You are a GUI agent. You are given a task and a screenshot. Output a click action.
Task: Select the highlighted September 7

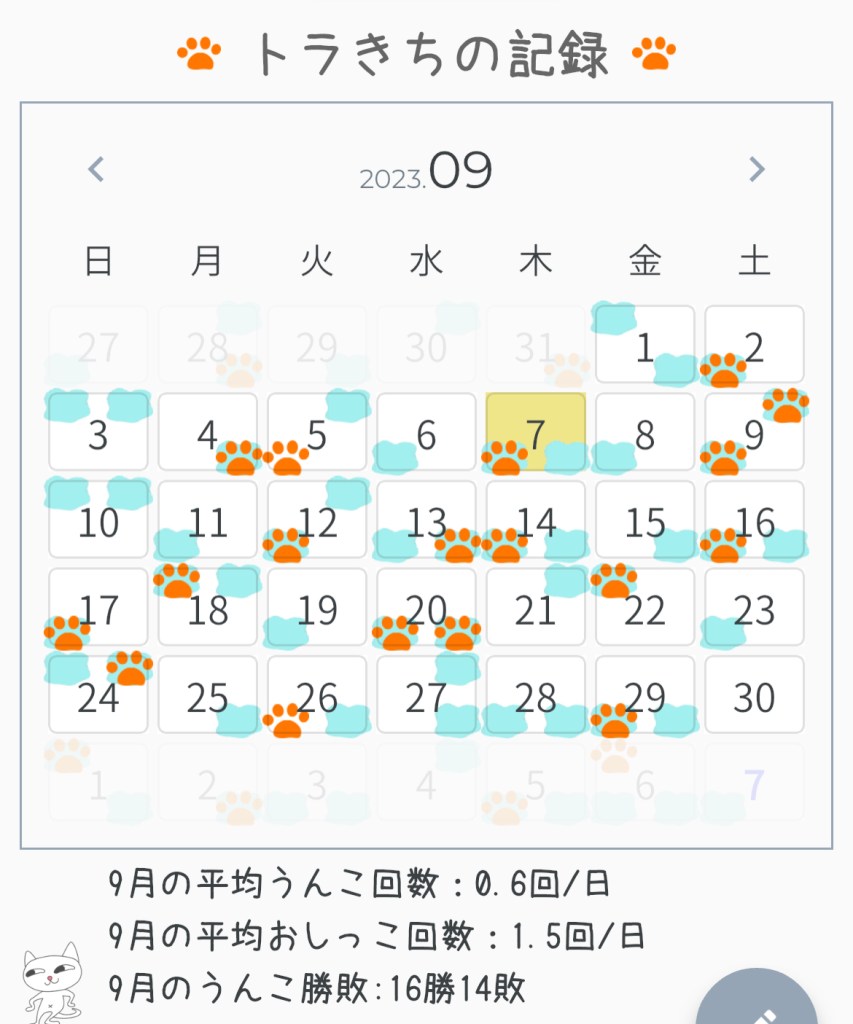click(536, 432)
